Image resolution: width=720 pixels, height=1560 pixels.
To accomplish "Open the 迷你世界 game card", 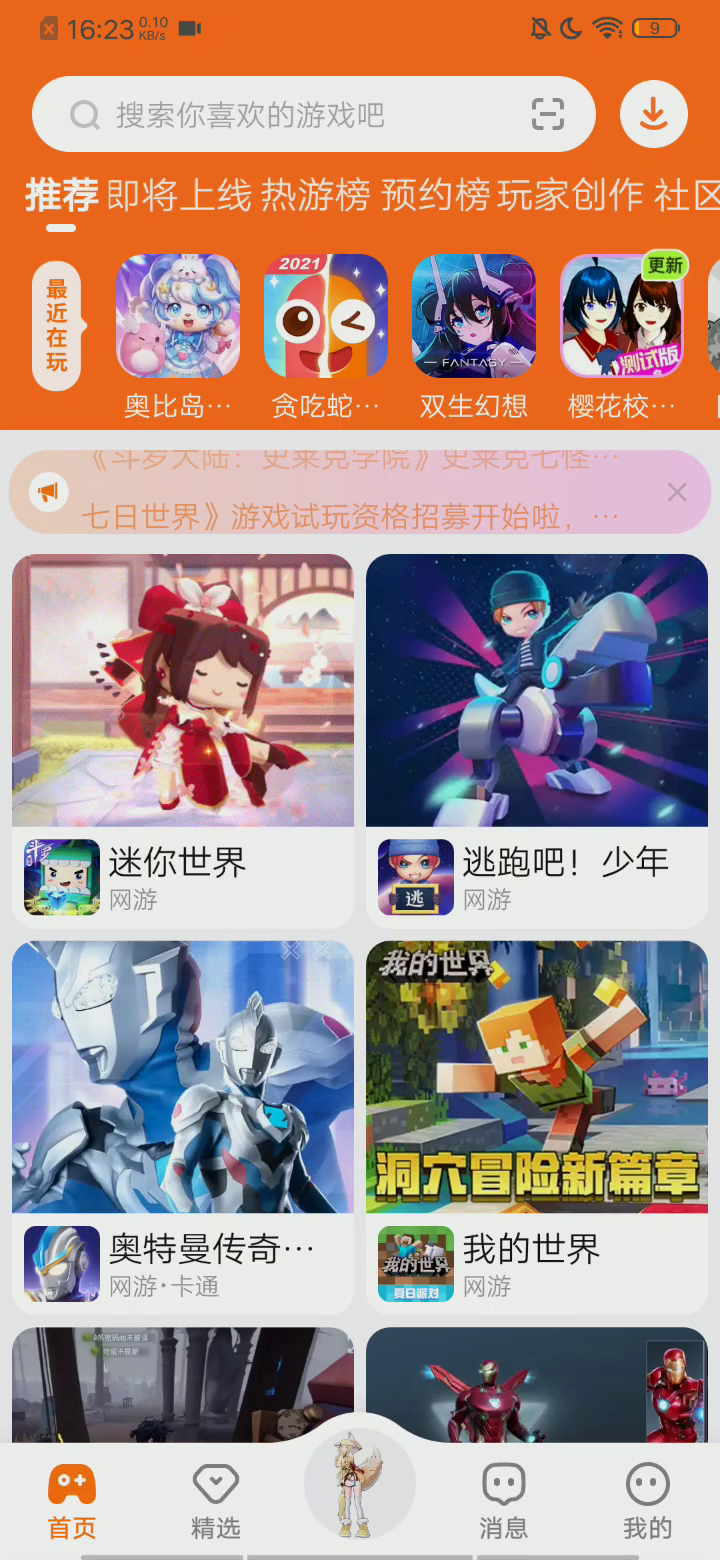I will click(183, 740).
